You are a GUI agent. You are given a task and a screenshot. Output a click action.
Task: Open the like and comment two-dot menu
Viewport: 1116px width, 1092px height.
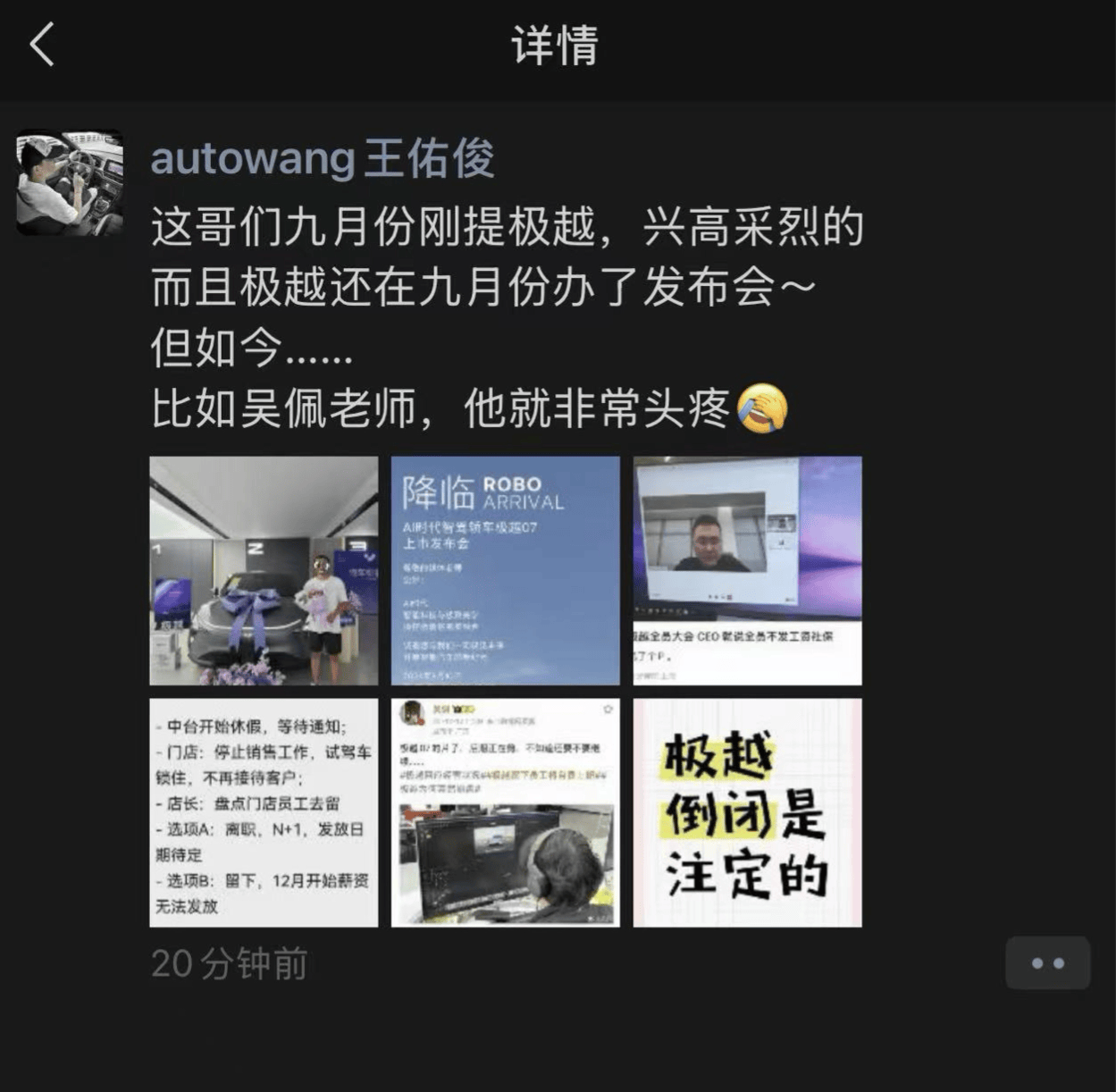(1047, 962)
